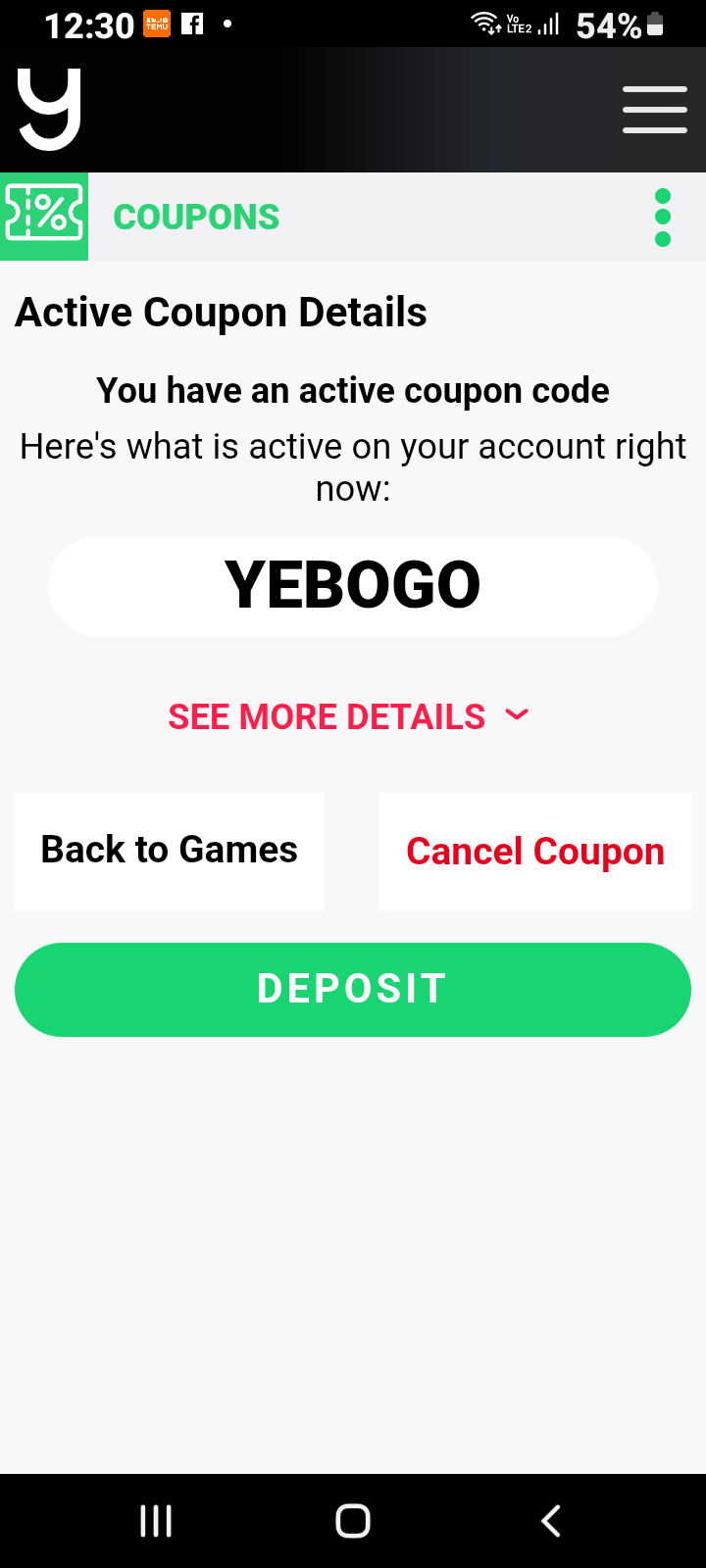Open the three-dot coupons options
Screen dimensions: 706x1568
(x=662, y=218)
